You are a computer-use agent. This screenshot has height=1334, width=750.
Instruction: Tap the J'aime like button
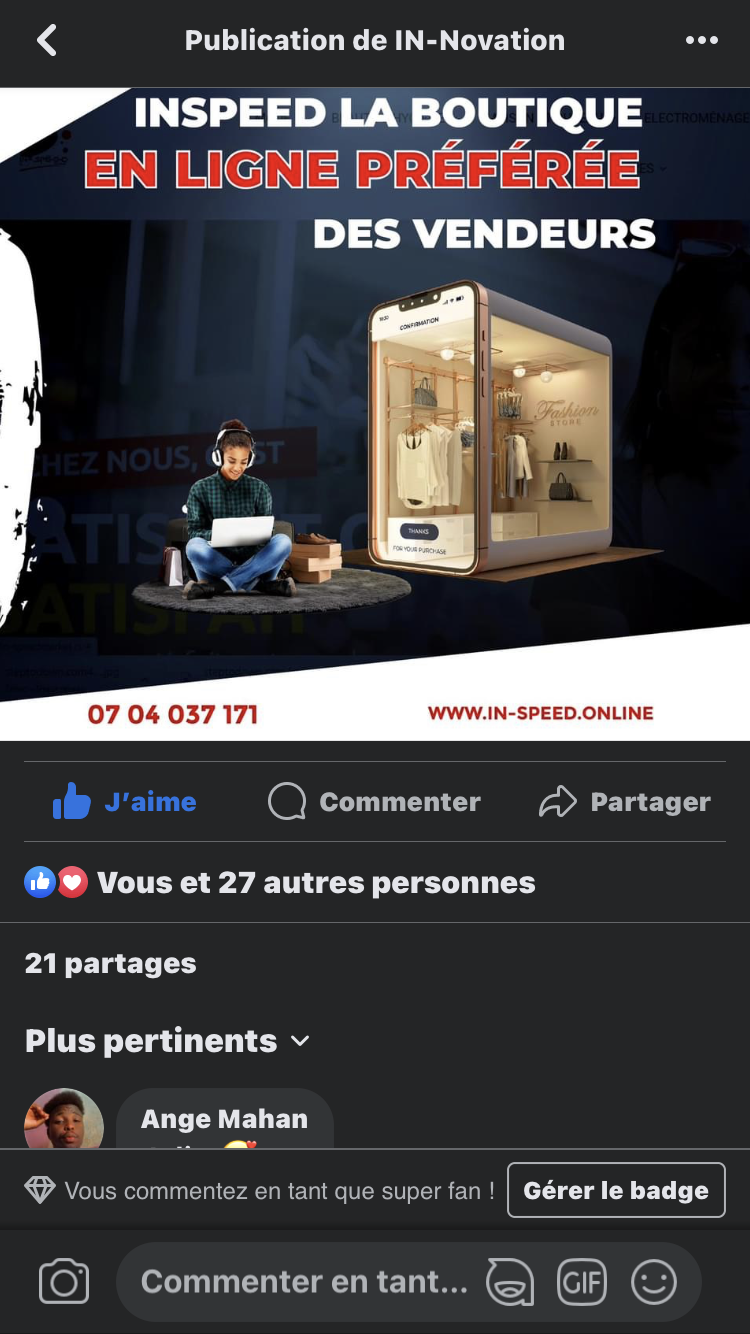pos(125,802)
